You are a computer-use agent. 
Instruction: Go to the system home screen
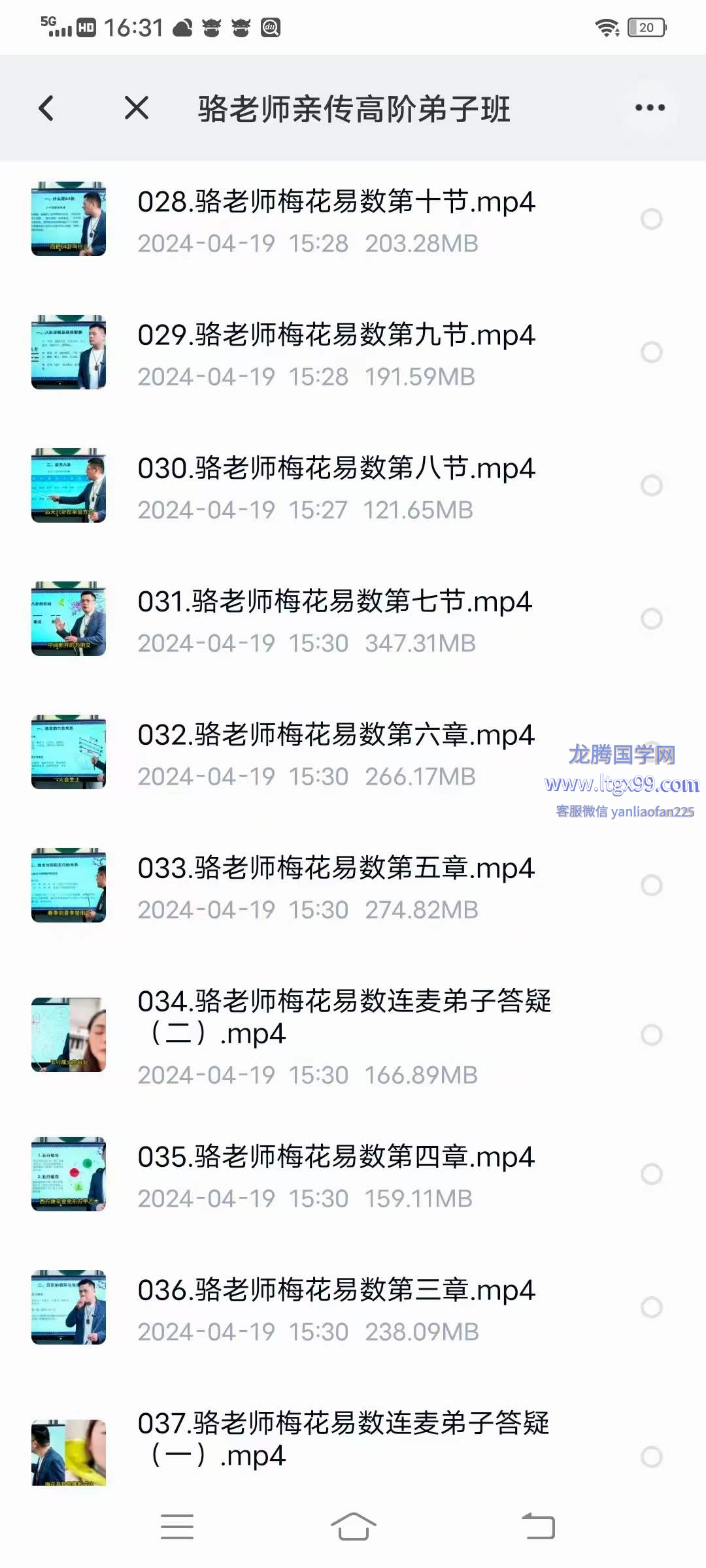click(353, 1527)
